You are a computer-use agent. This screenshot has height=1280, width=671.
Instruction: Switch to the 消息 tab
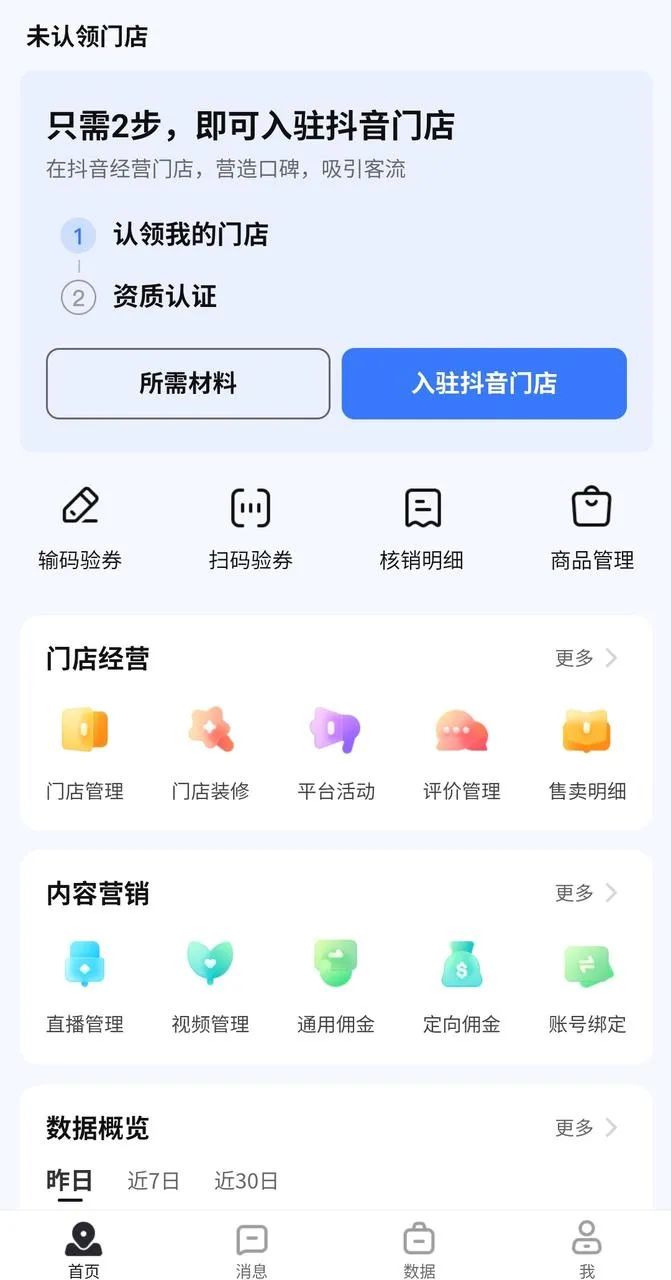pos(252,1250)
